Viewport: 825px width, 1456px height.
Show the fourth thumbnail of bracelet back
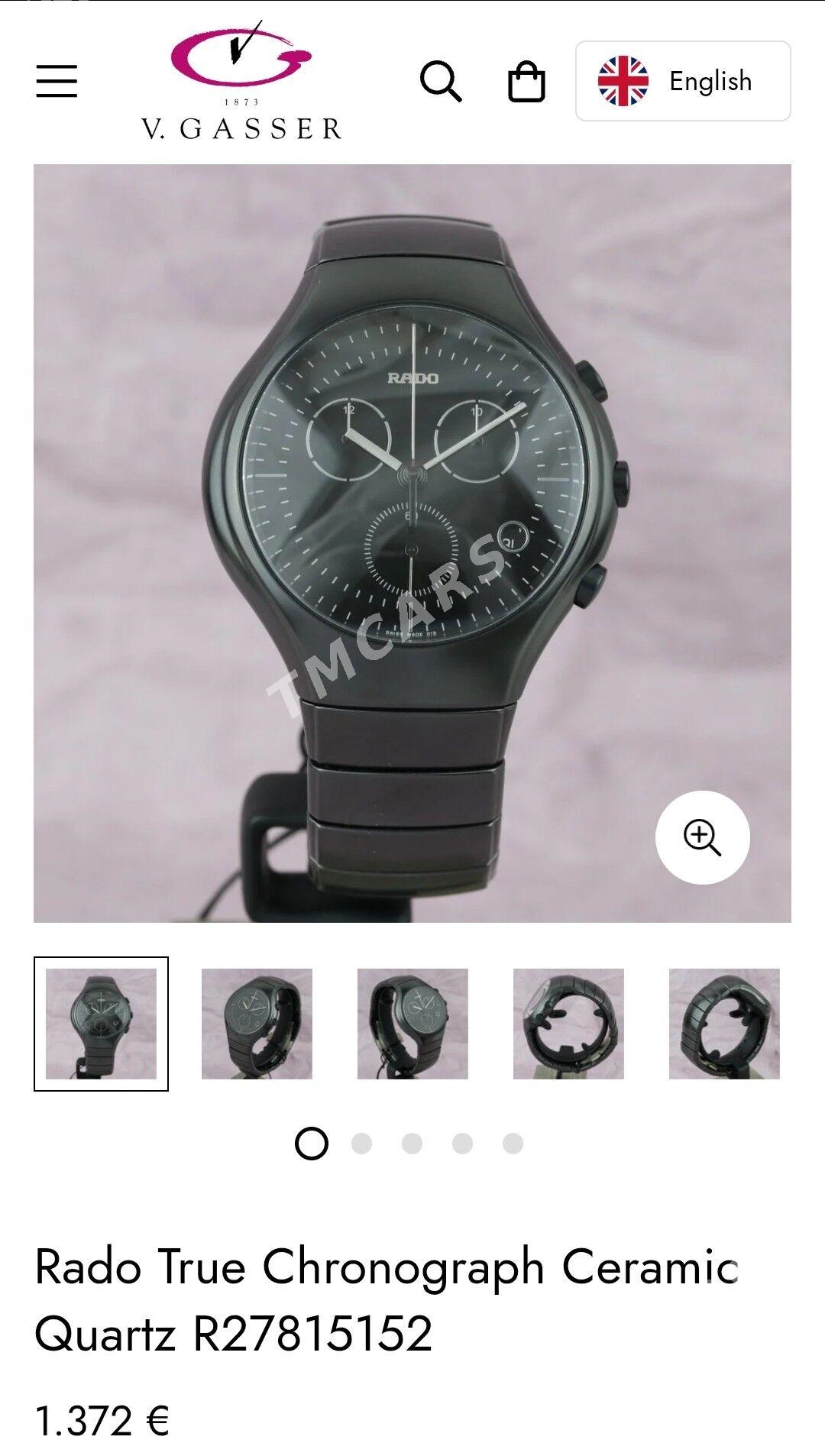[x=568, y=1024]
